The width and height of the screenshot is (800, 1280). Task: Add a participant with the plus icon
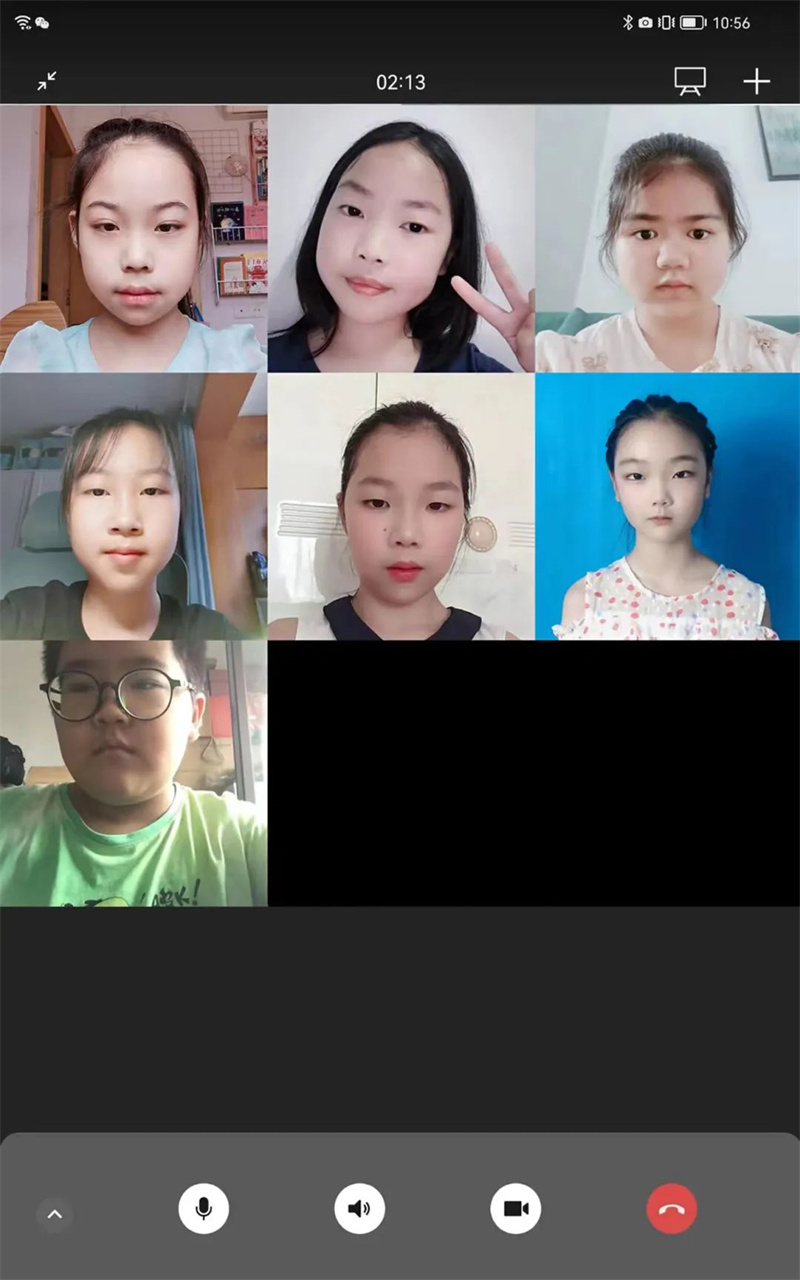pyautogui.click(x=757, y=81)
